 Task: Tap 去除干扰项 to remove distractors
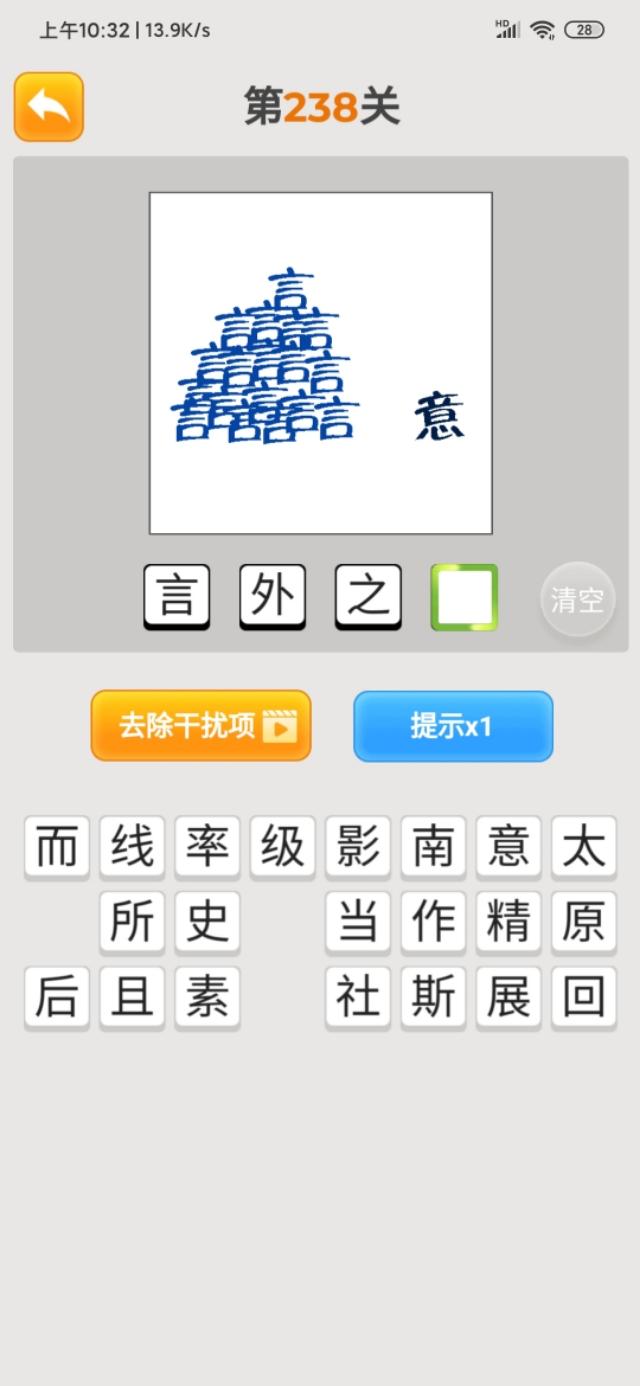(201, 726)
